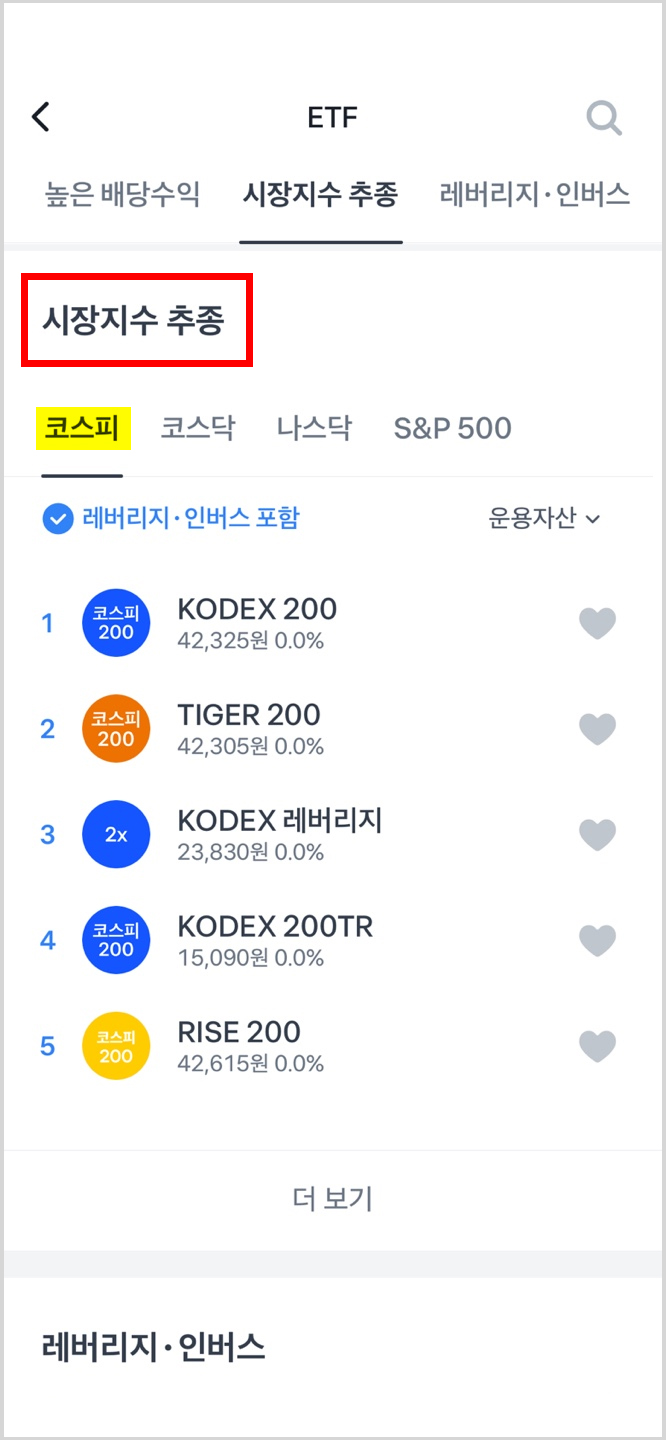Favorite TIGER 200 with the heart
Viewport: 666px width, 1440px height.
click(x=597, y=728)
